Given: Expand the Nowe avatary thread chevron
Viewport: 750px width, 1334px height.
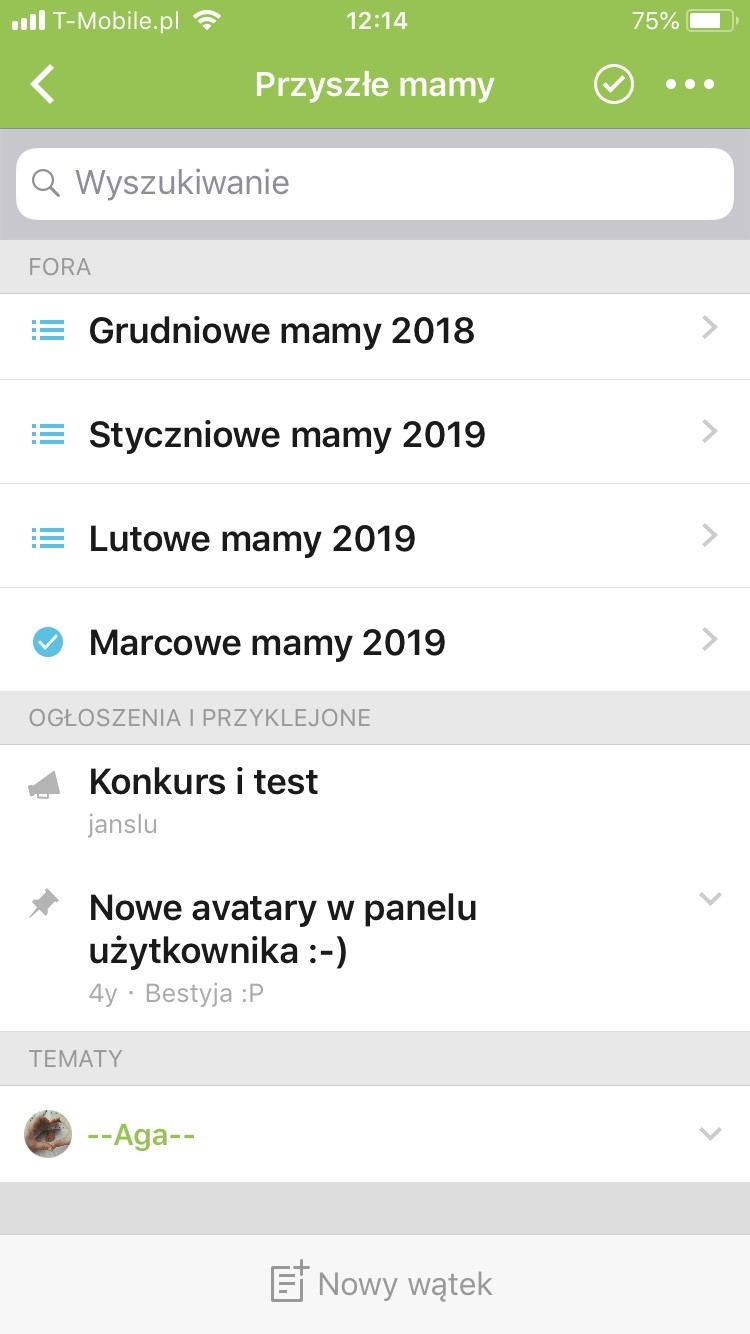Looking at the screenshot, I should click(710, 899).
